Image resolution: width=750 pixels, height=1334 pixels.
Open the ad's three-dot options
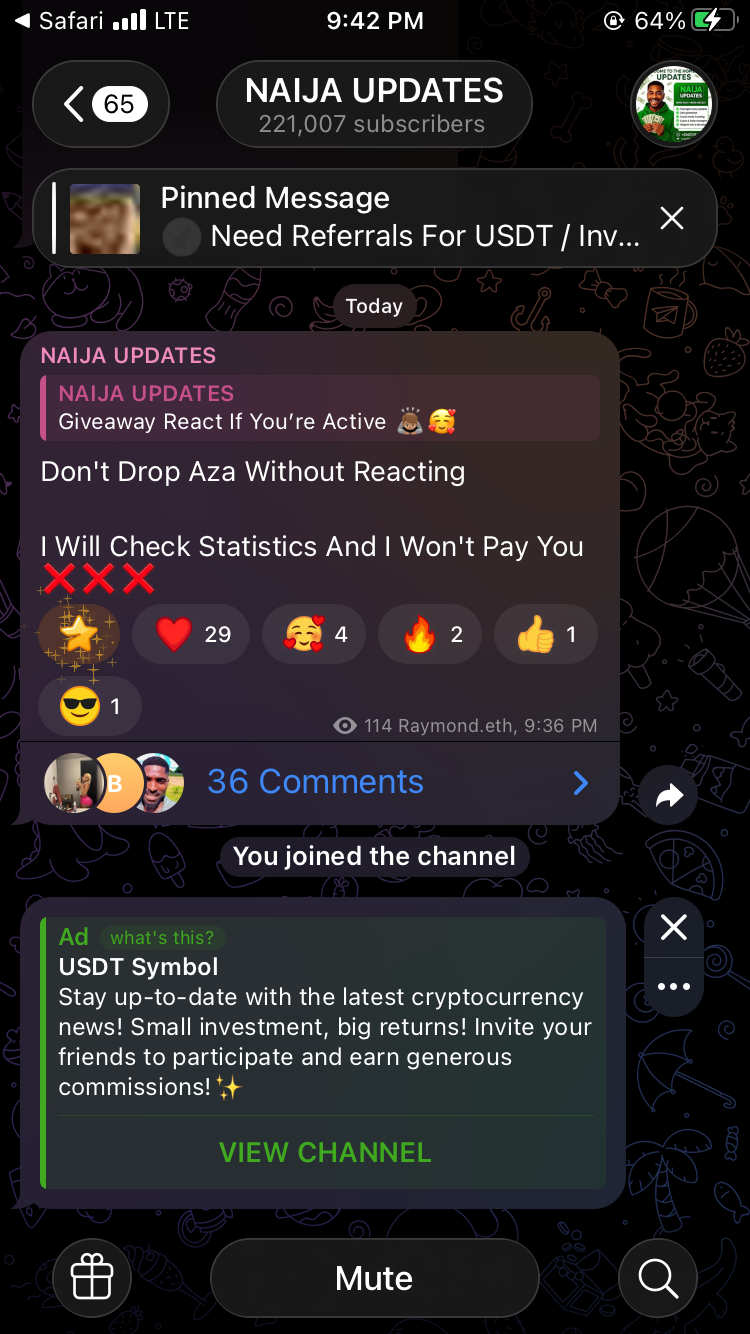coord(674,986)
